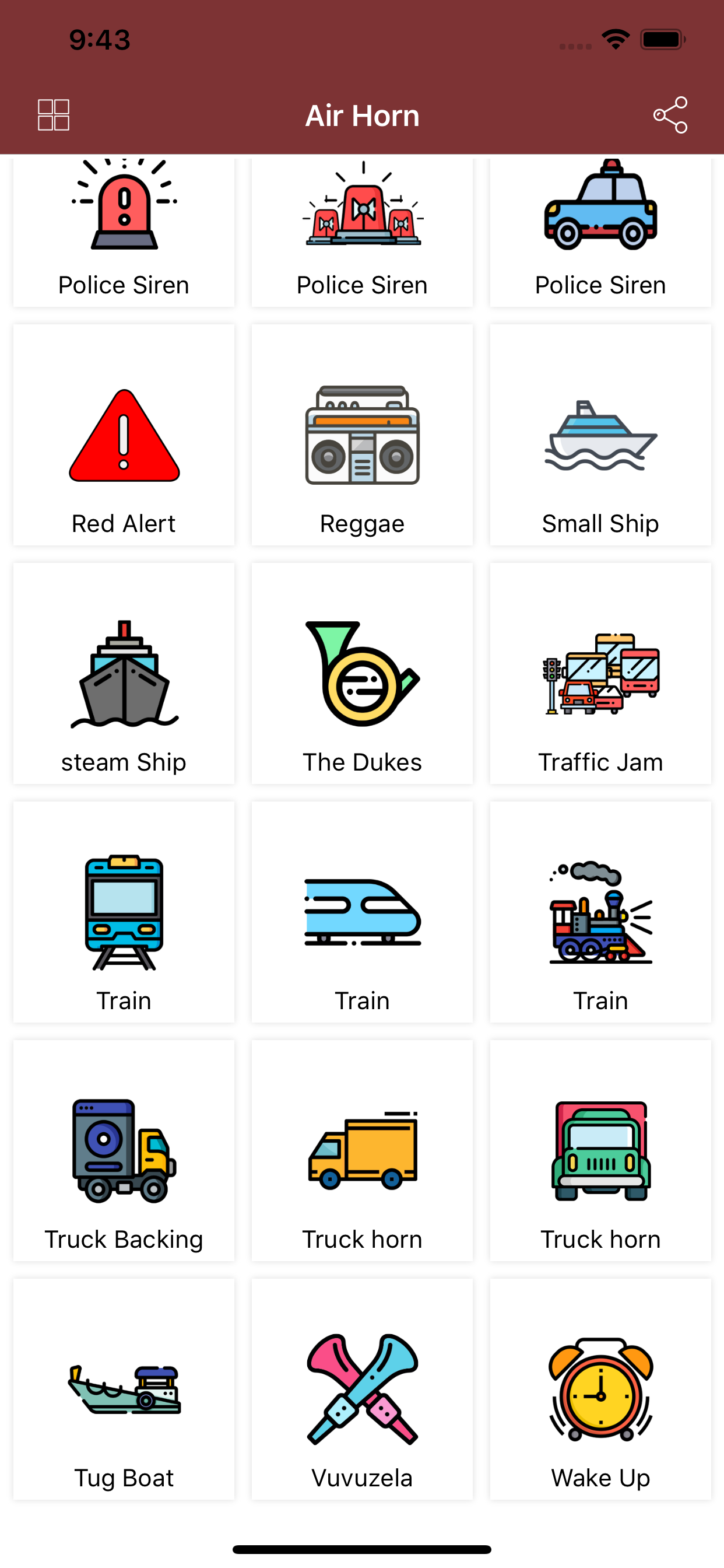The width and height of the screenshot is (724, 1568).
Task: Play the Vuvuzela sound
Action: click(x=362, y=1389)
